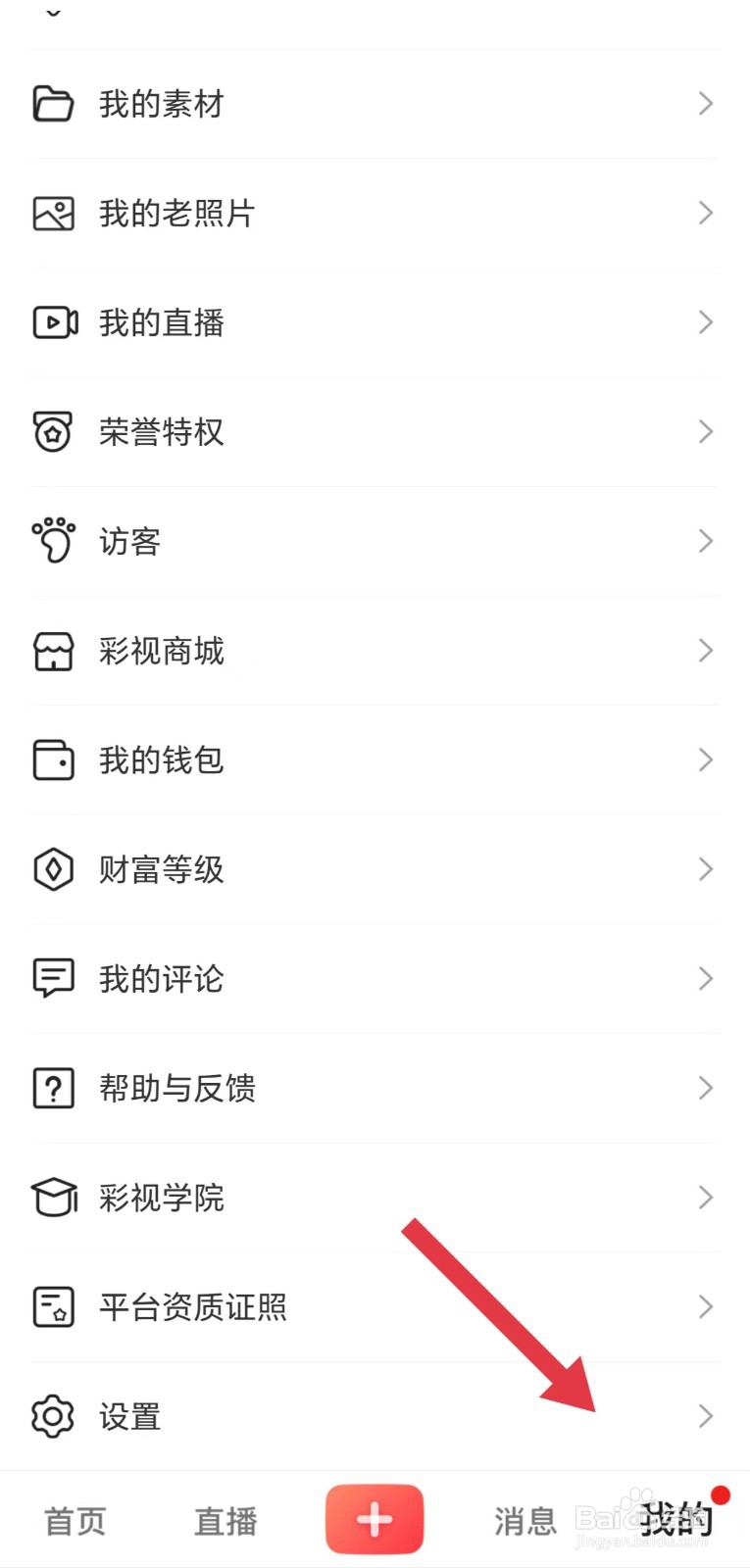Open 彩视商城
Screen dimensions: 750x1568
162,651
